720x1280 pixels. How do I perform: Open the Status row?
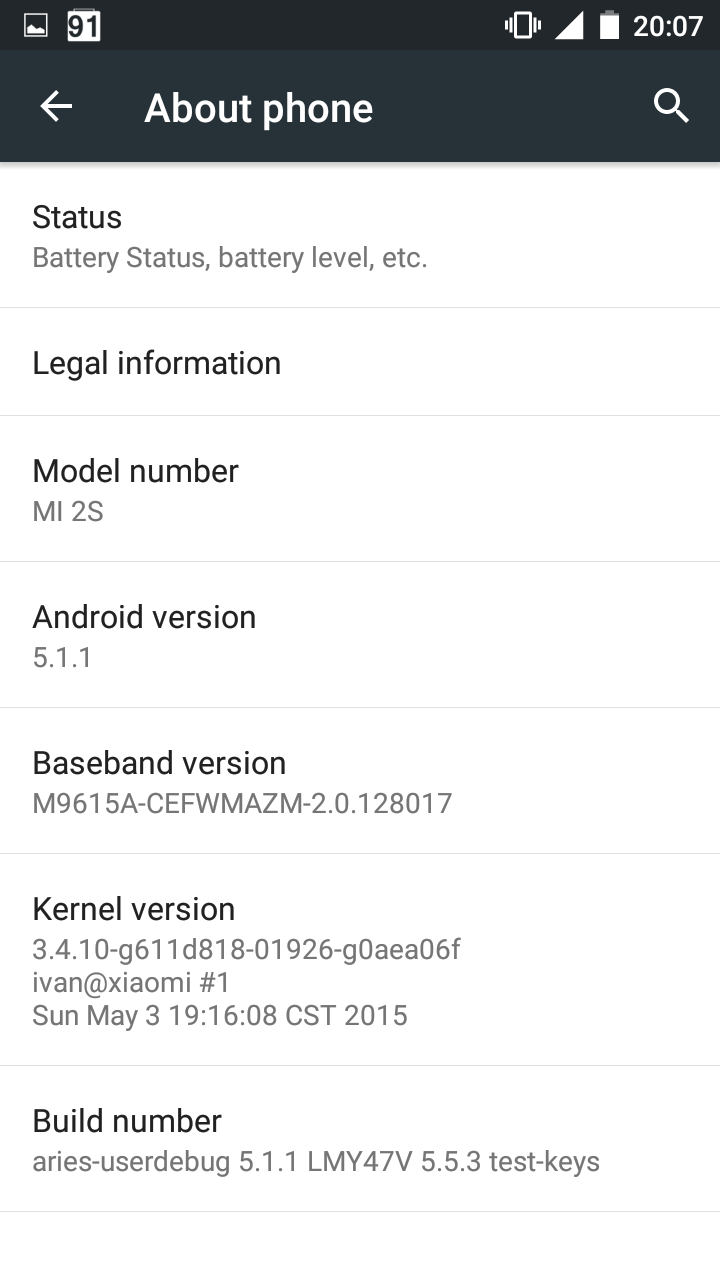(x=360, y=236)
